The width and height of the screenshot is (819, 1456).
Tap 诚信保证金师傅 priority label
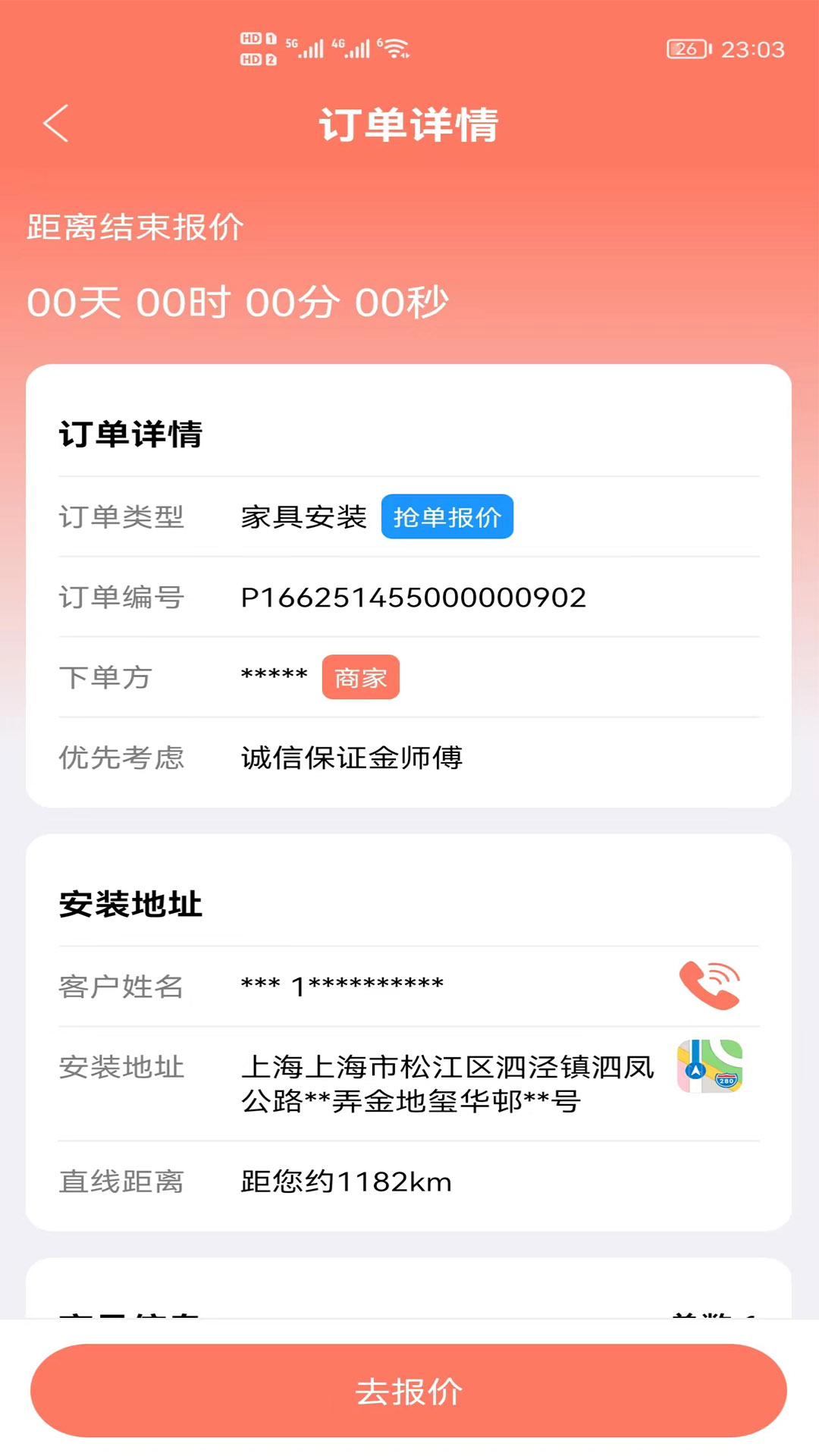point(352,756)
